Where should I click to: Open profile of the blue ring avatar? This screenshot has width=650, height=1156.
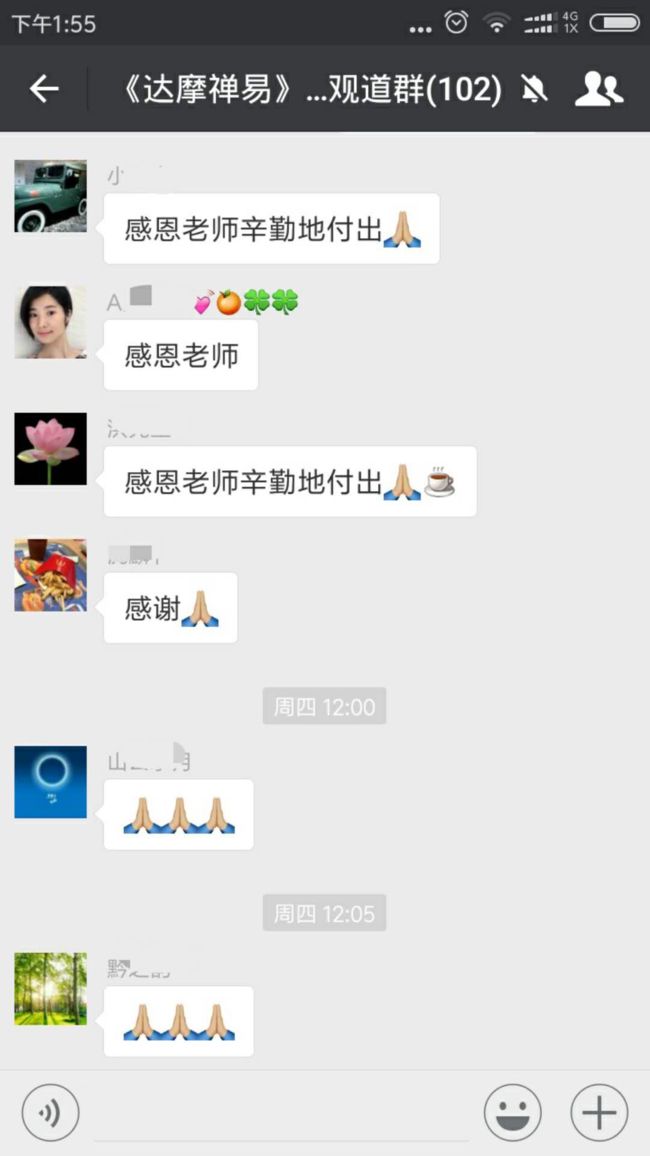(50, 781)
